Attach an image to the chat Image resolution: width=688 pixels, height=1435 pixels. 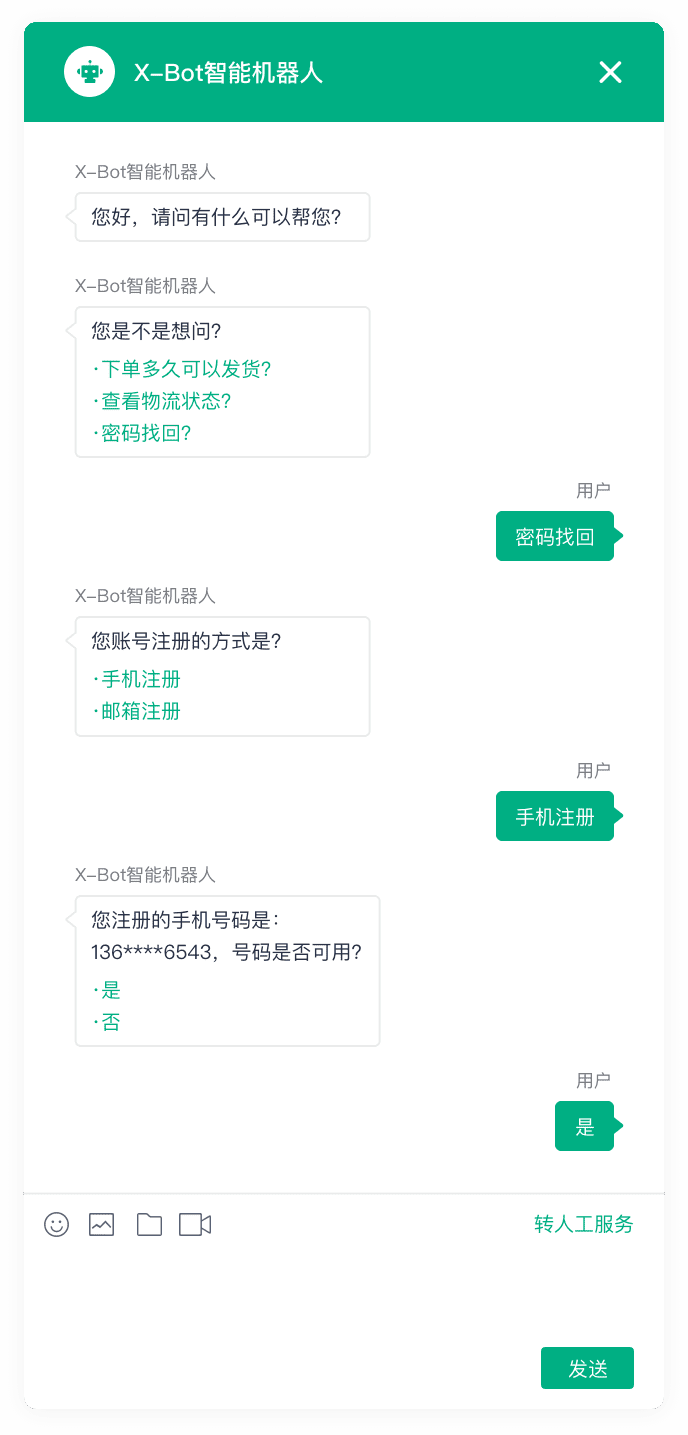click(102, 1224)
